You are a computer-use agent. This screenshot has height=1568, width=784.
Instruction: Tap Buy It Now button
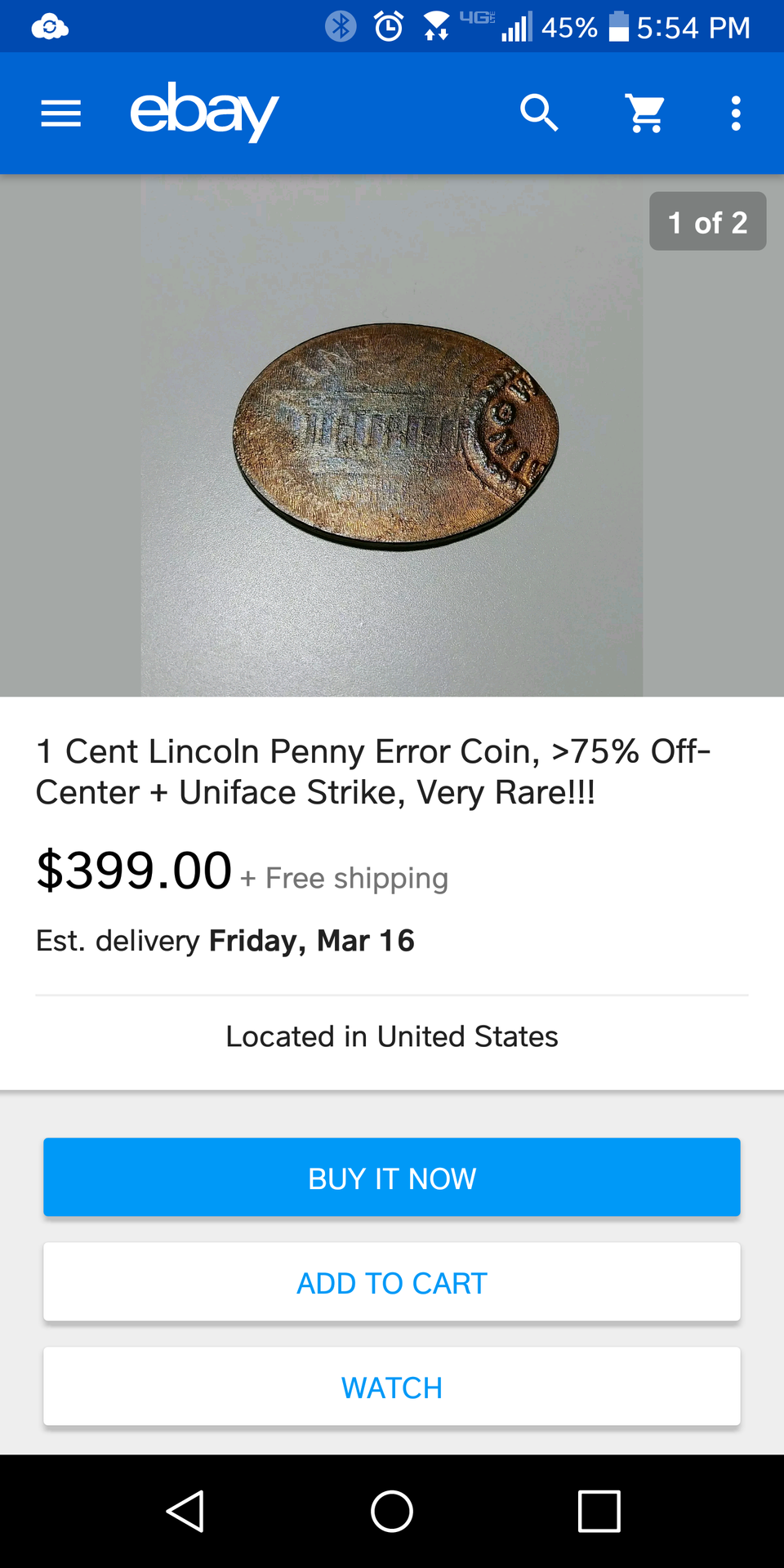coord(392,1178)
